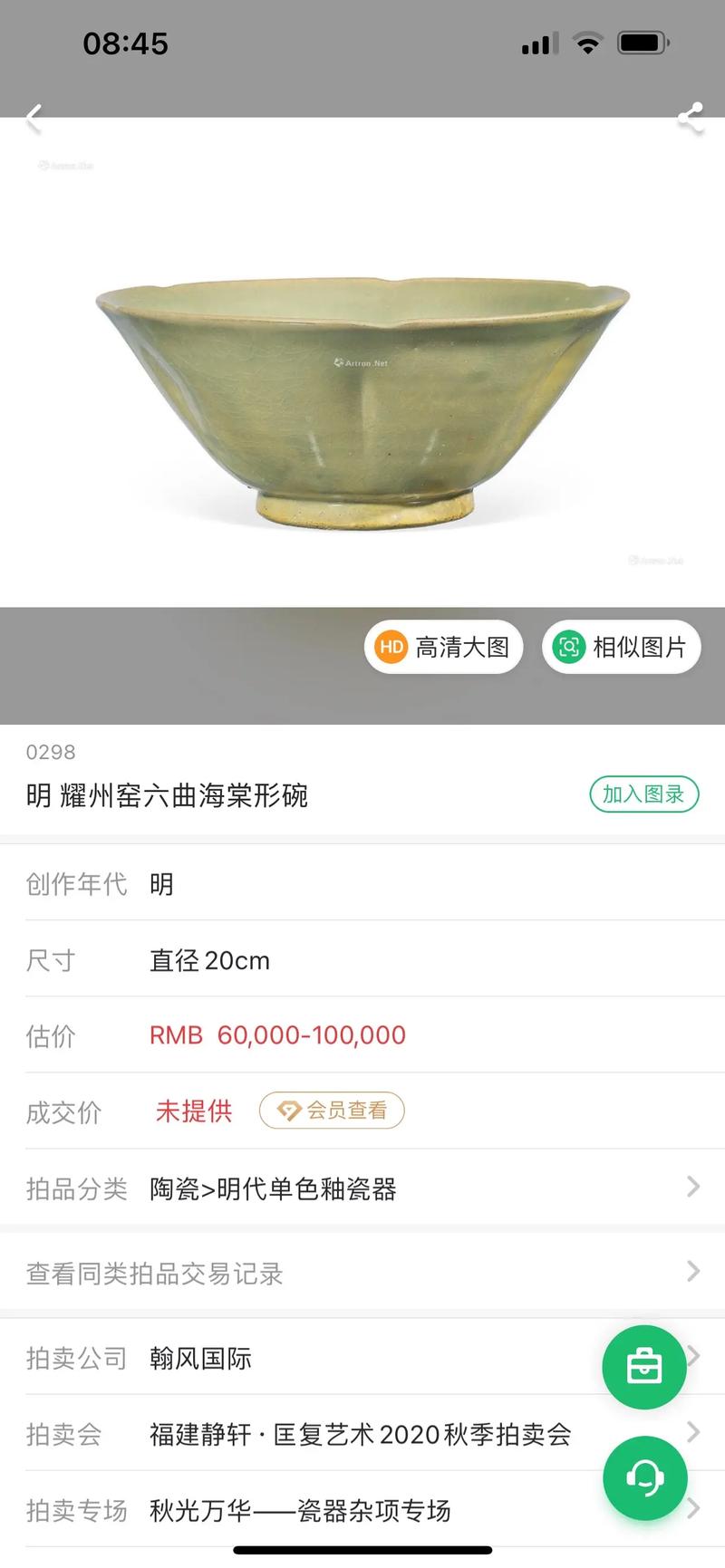Tap 相似图片 to find similar images
The image size is (725, 1568).
tap(622, 647)
